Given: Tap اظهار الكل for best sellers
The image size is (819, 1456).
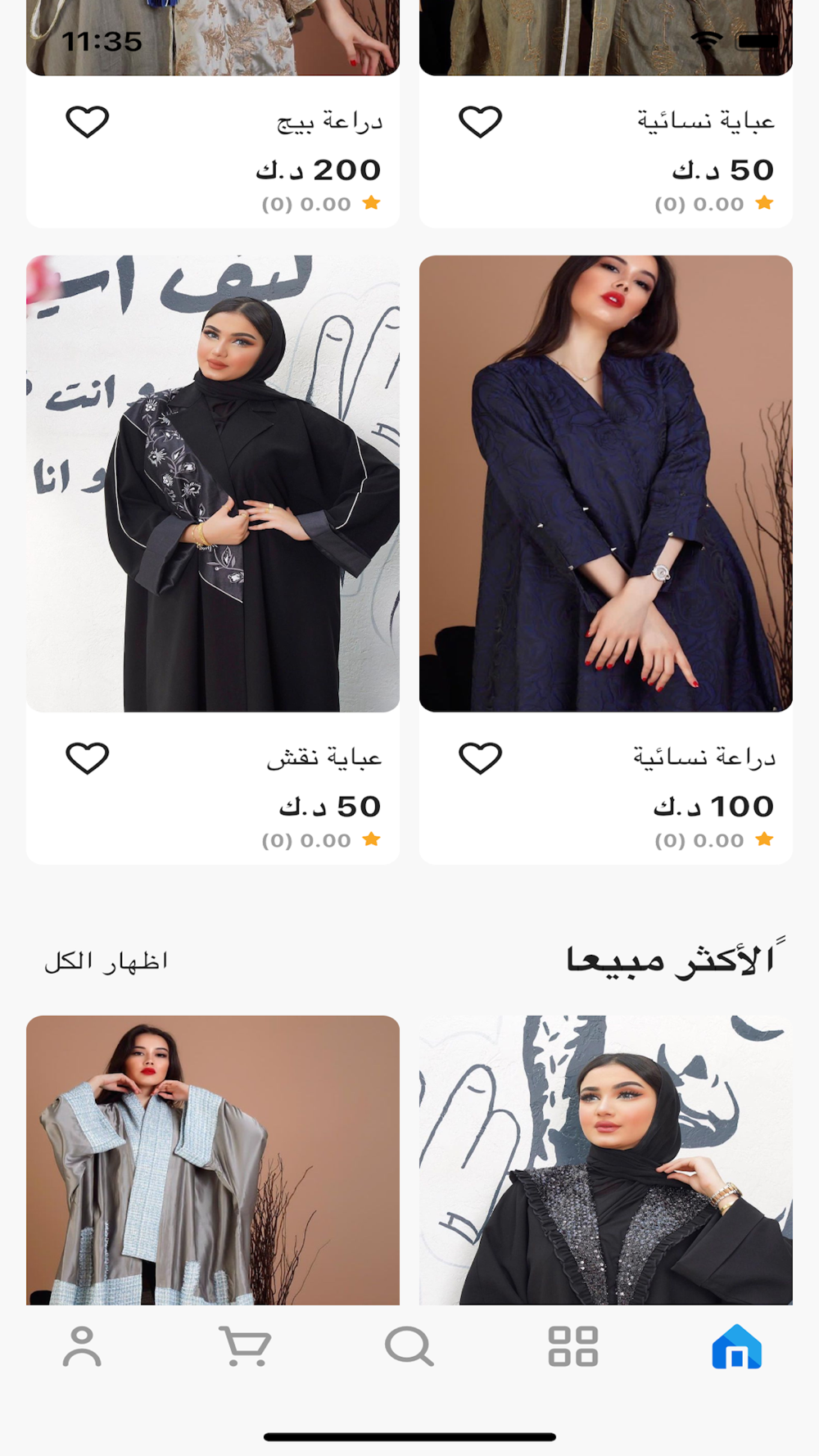Looking at the screenshot, I should click(x=106, y=961).
